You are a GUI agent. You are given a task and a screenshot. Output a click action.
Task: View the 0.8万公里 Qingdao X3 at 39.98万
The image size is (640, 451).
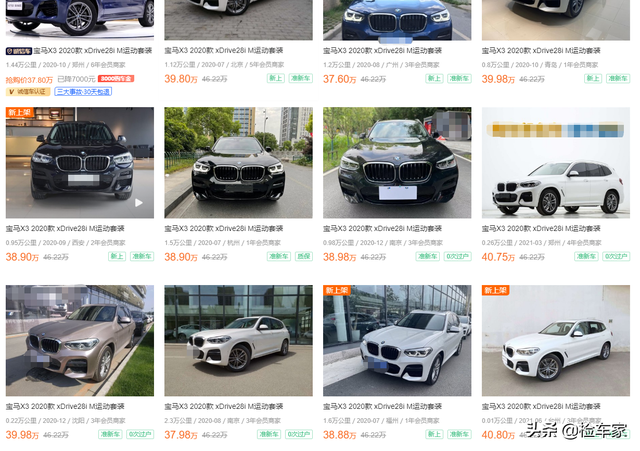click(x=555, y=50)
